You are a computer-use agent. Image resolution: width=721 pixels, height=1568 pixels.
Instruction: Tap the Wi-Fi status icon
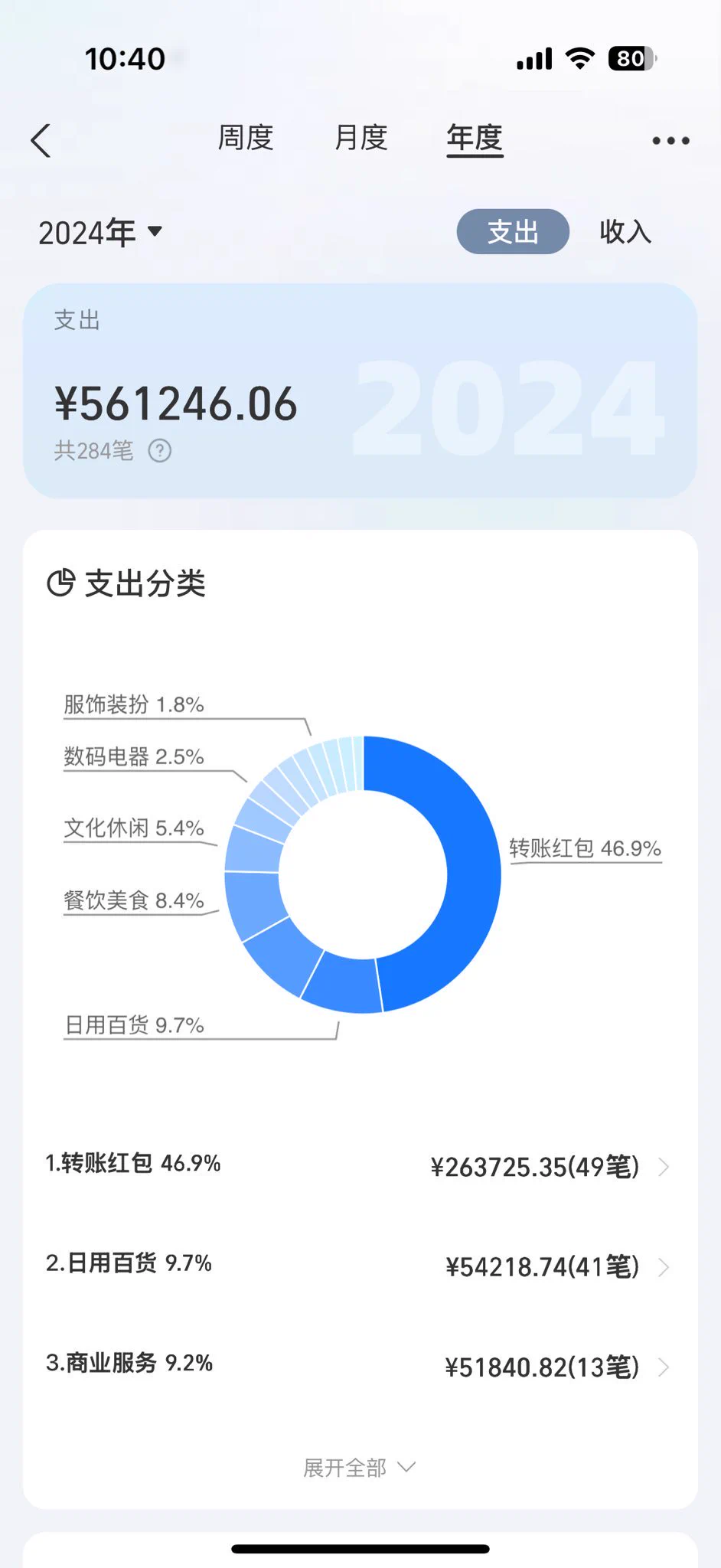click(x=580, y=57)
